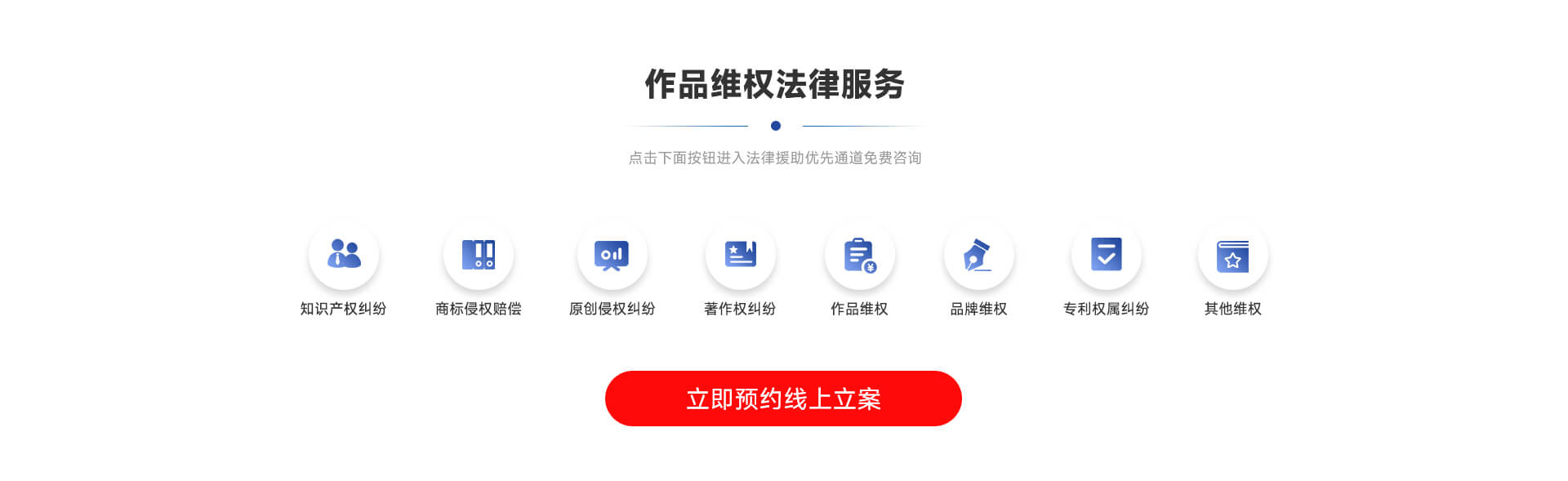Choose 专利权属纠纷 service
Viewport: 1568px width, 481px height.
pyautogui.click(x=1106, y=255)
